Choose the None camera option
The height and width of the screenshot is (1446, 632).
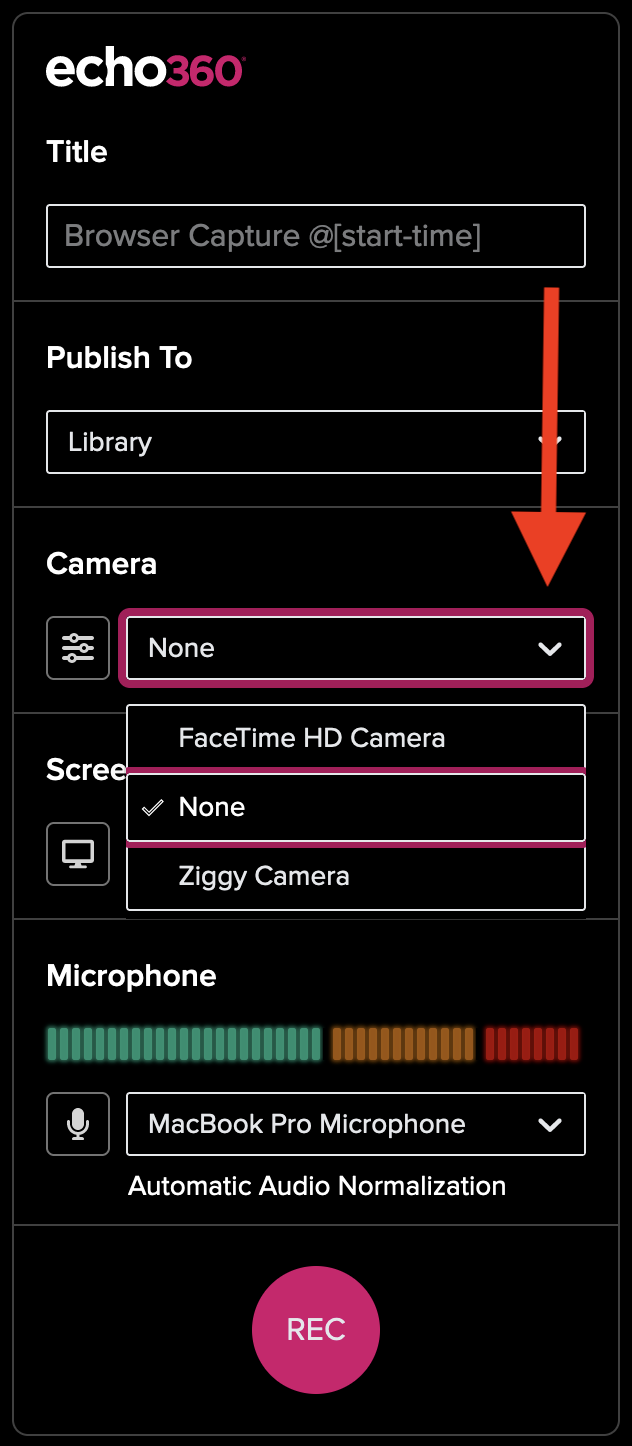(x=355, y=807)
